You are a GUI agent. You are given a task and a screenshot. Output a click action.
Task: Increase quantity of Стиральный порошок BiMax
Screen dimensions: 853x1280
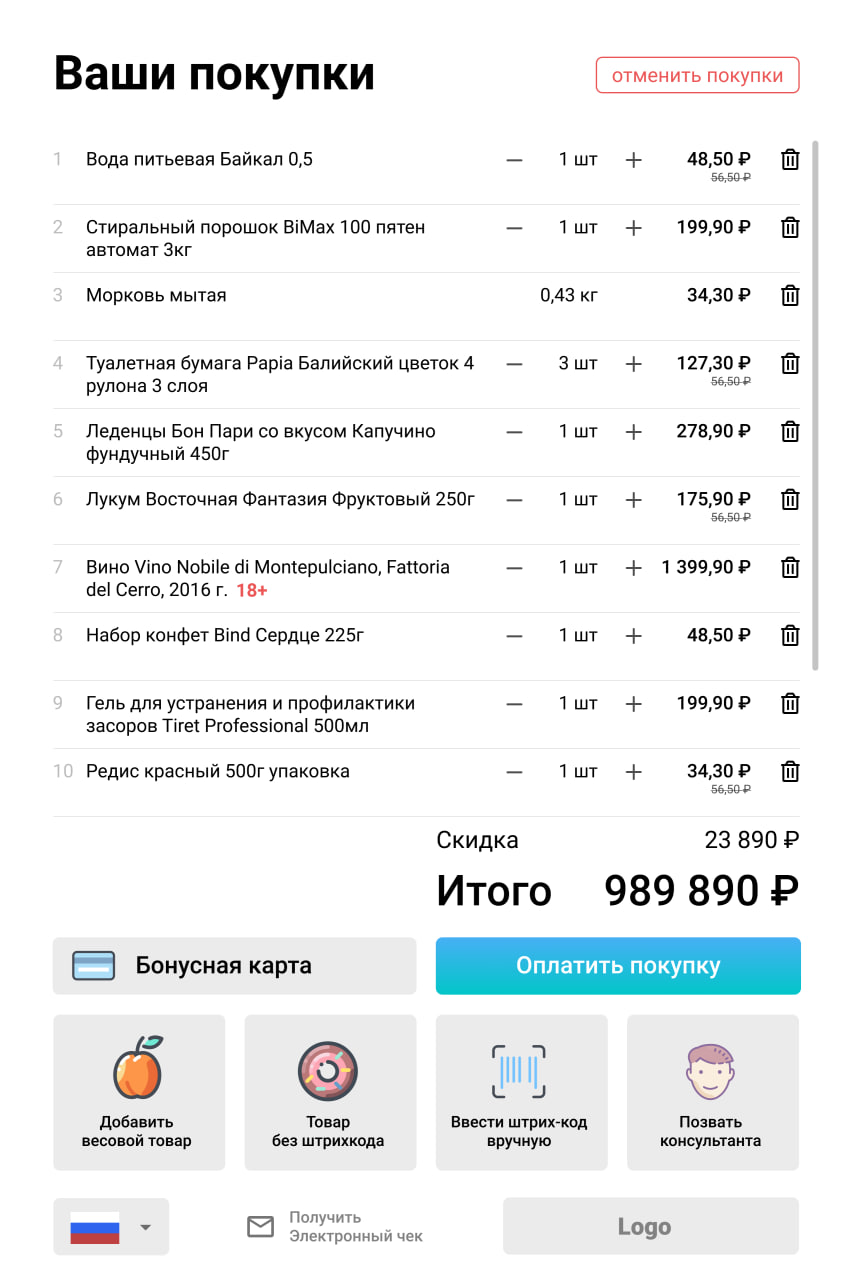(633, 228)
